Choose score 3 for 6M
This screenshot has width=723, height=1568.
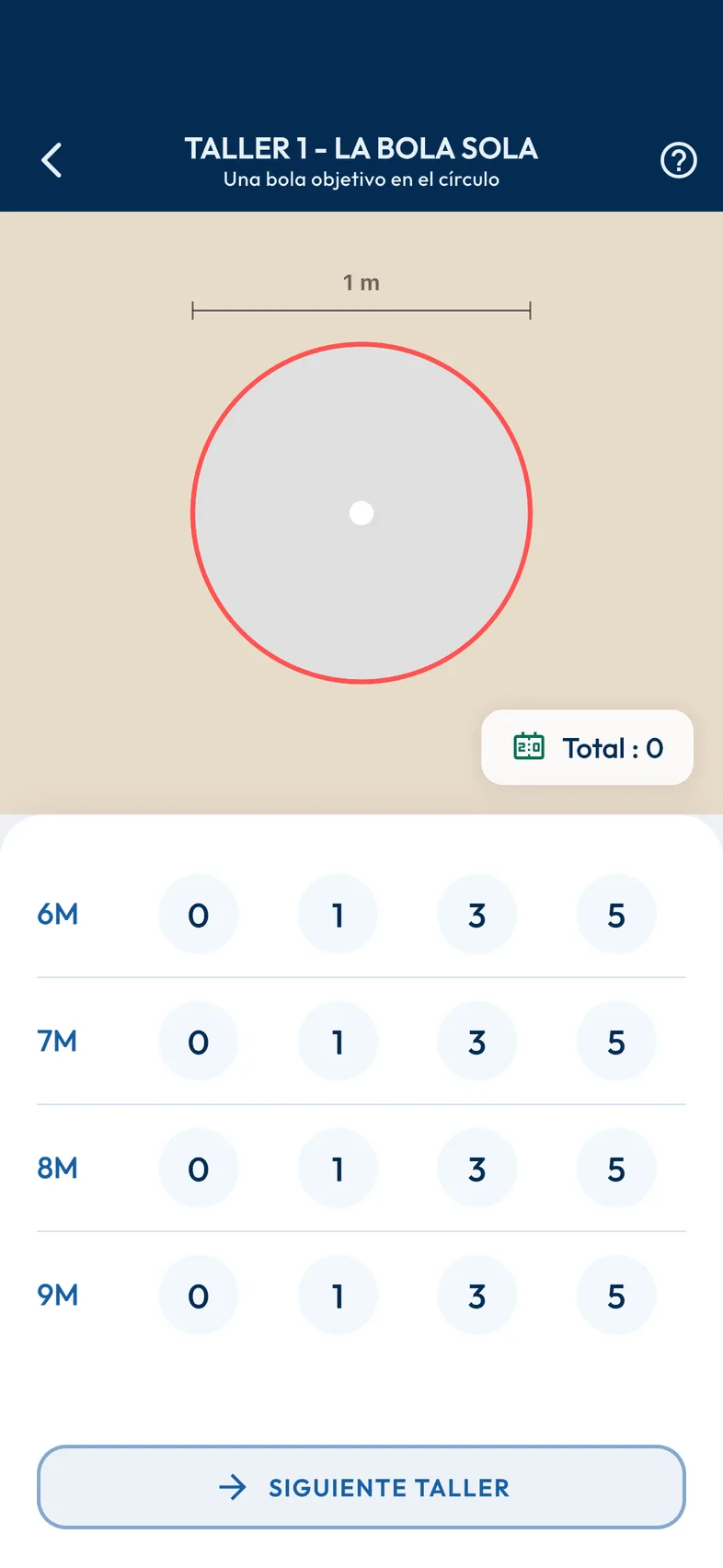pyautogui.click(x=477, y=915)
